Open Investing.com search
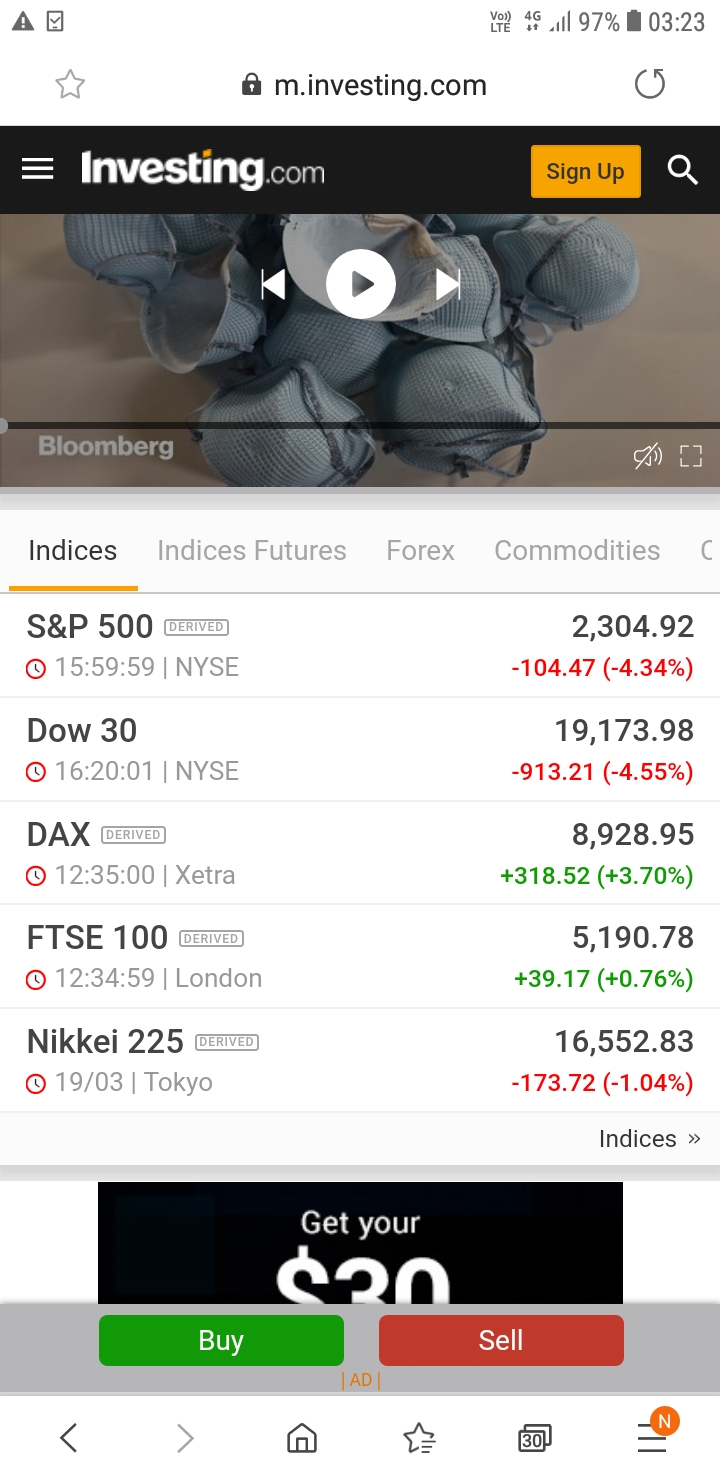Image resolution: width=720 pixels, height=1480 pixels. pos(682,170)
